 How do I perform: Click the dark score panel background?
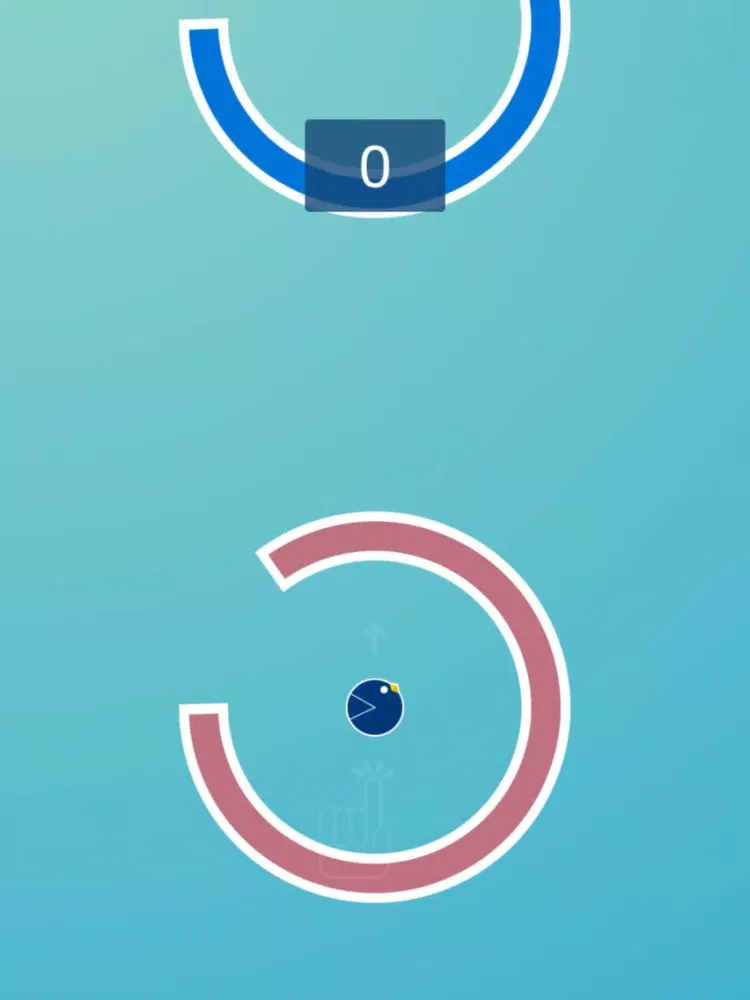[330, 135]
